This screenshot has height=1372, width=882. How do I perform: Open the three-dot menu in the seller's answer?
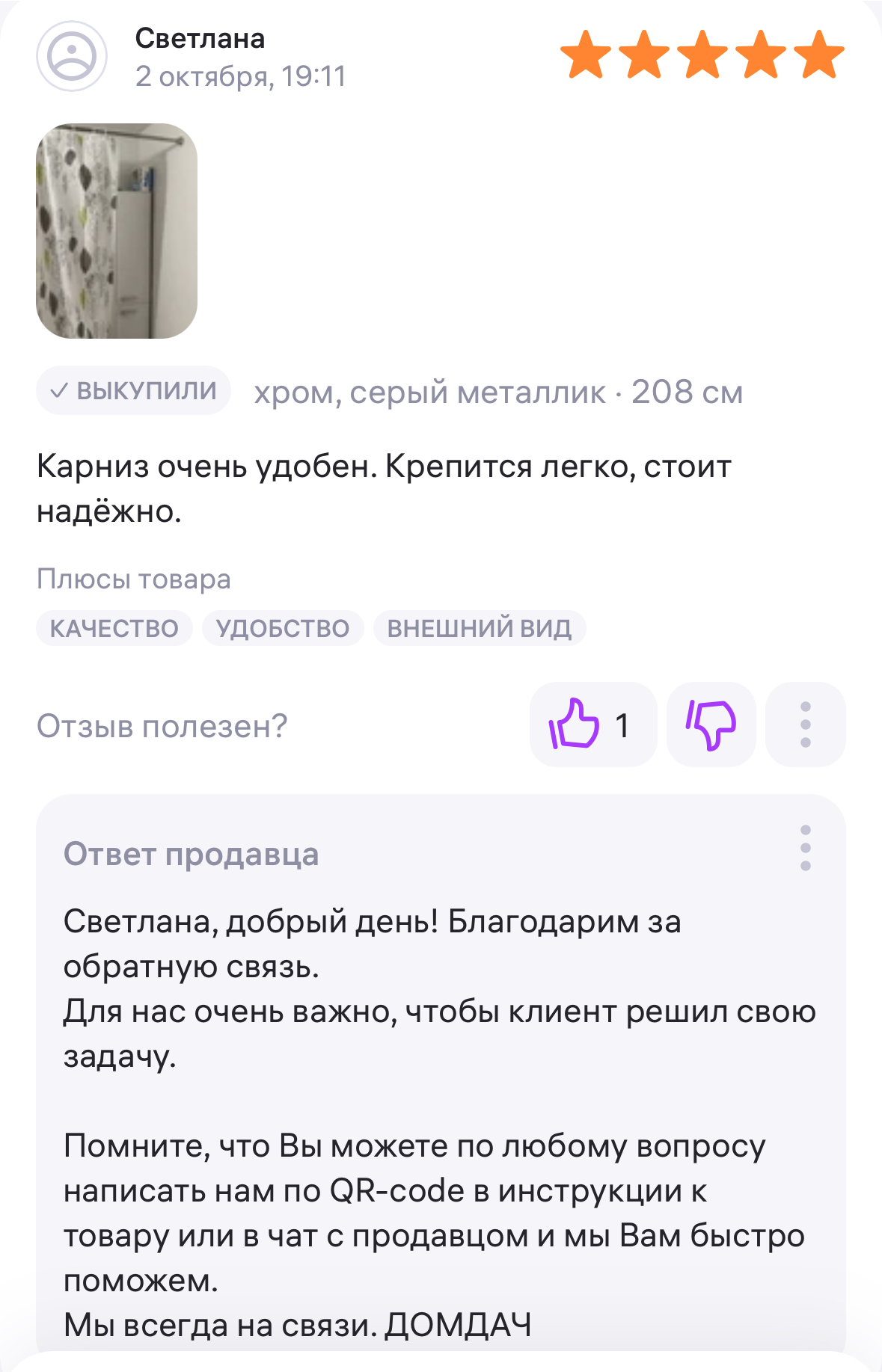pyautogui.click(x=805, y=848)
